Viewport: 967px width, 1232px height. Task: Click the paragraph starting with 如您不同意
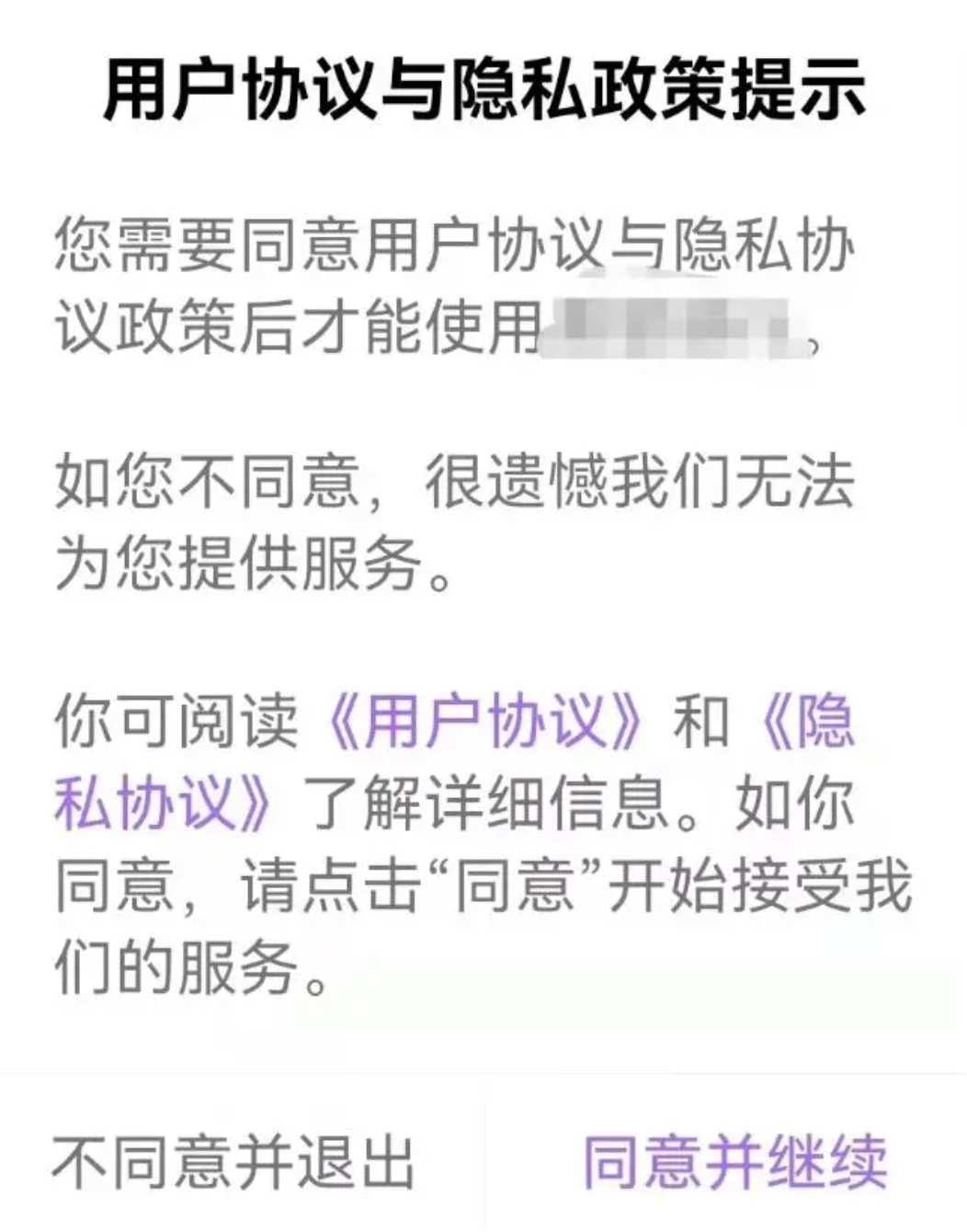point(460,519)
